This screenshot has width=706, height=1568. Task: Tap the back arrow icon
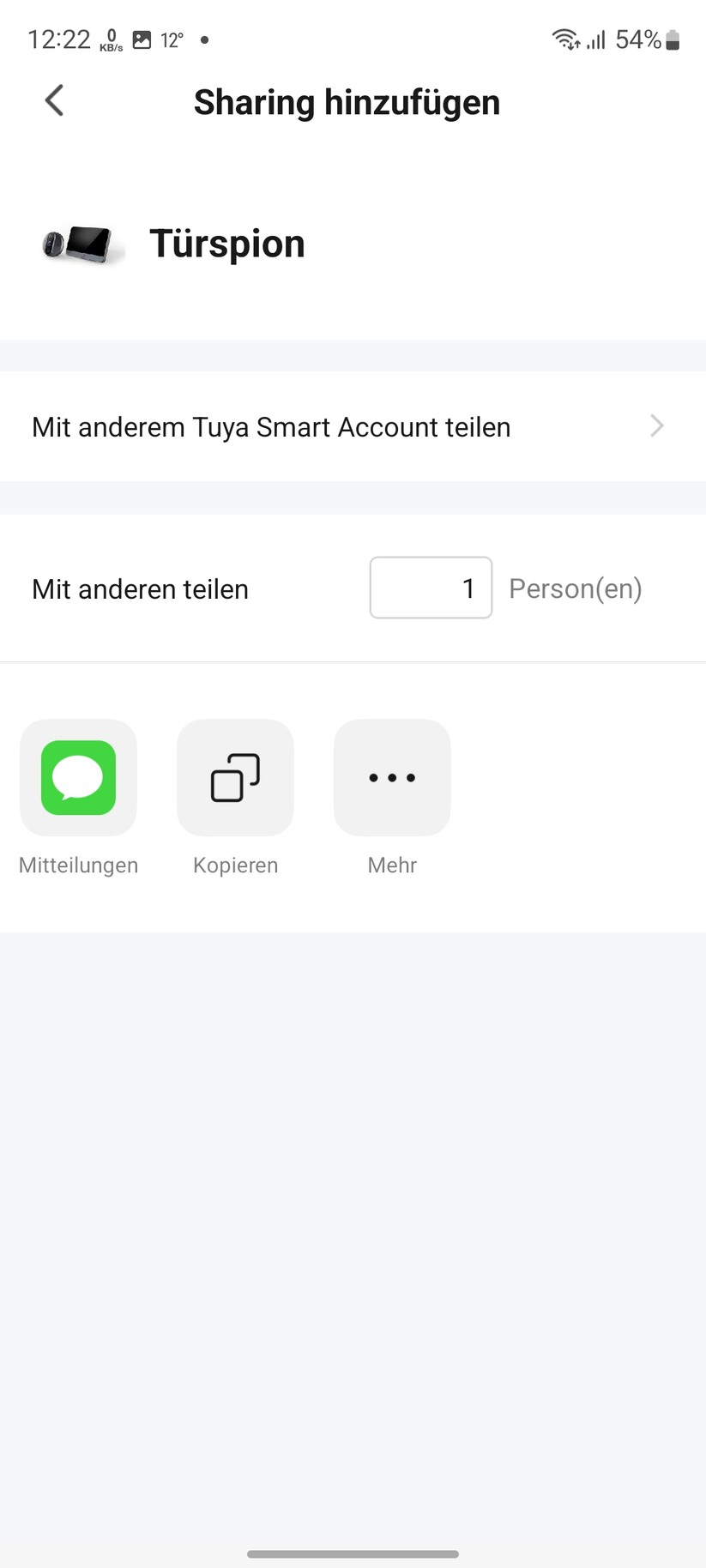pos(53,100)
